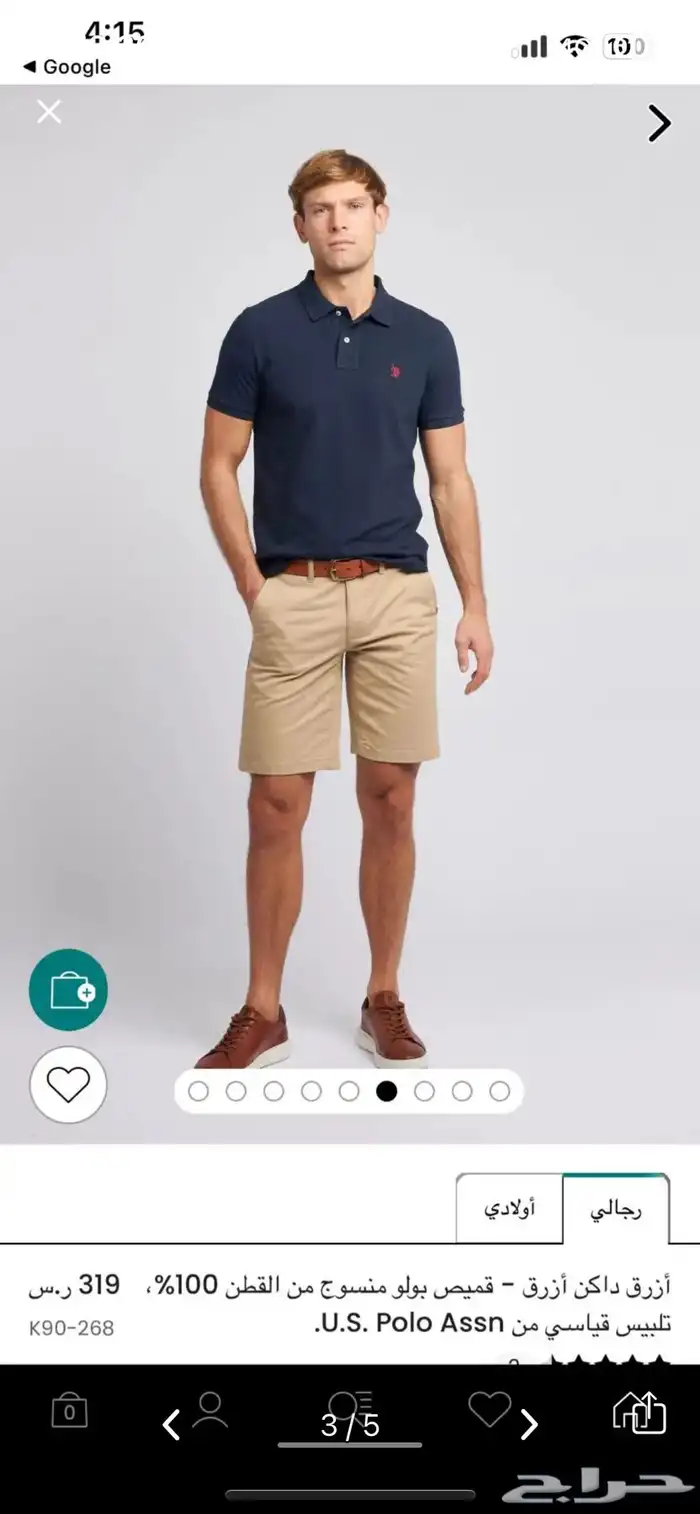Switch to the رجالي tab
The width and height of the screenshot is (700, 1514).
(615, 1209)
